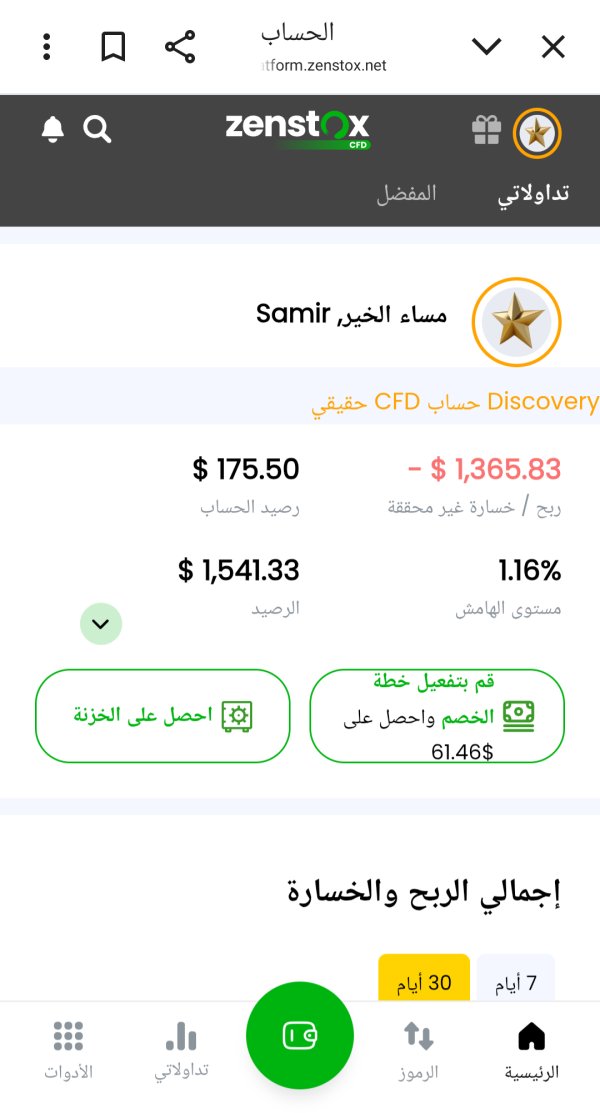Open profile from header star avatar
Viewport: 600px width, 1113px height.
pyautogui.click(x=538, y=133)
